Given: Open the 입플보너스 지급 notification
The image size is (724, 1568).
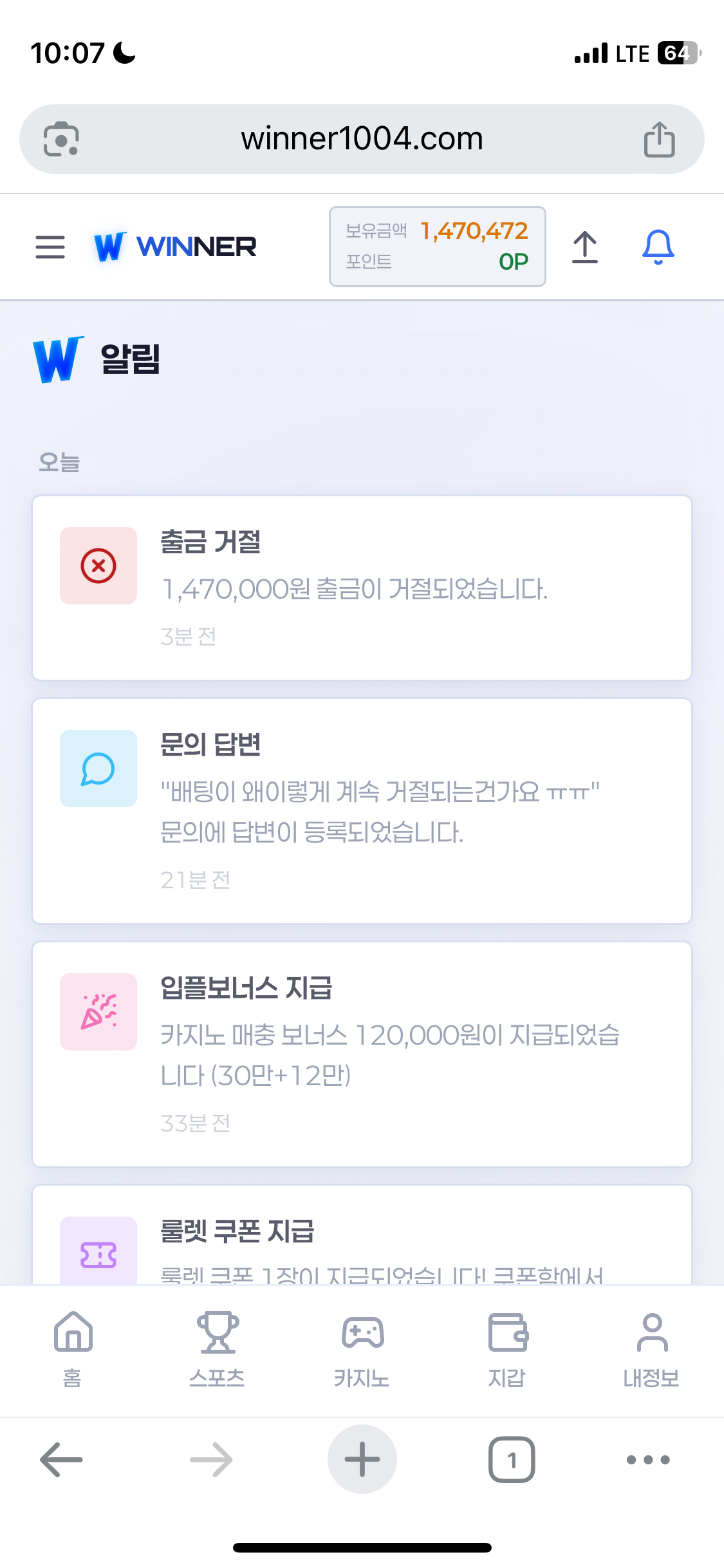Looking at the screenshot, I should click(x=362, y=1054).
